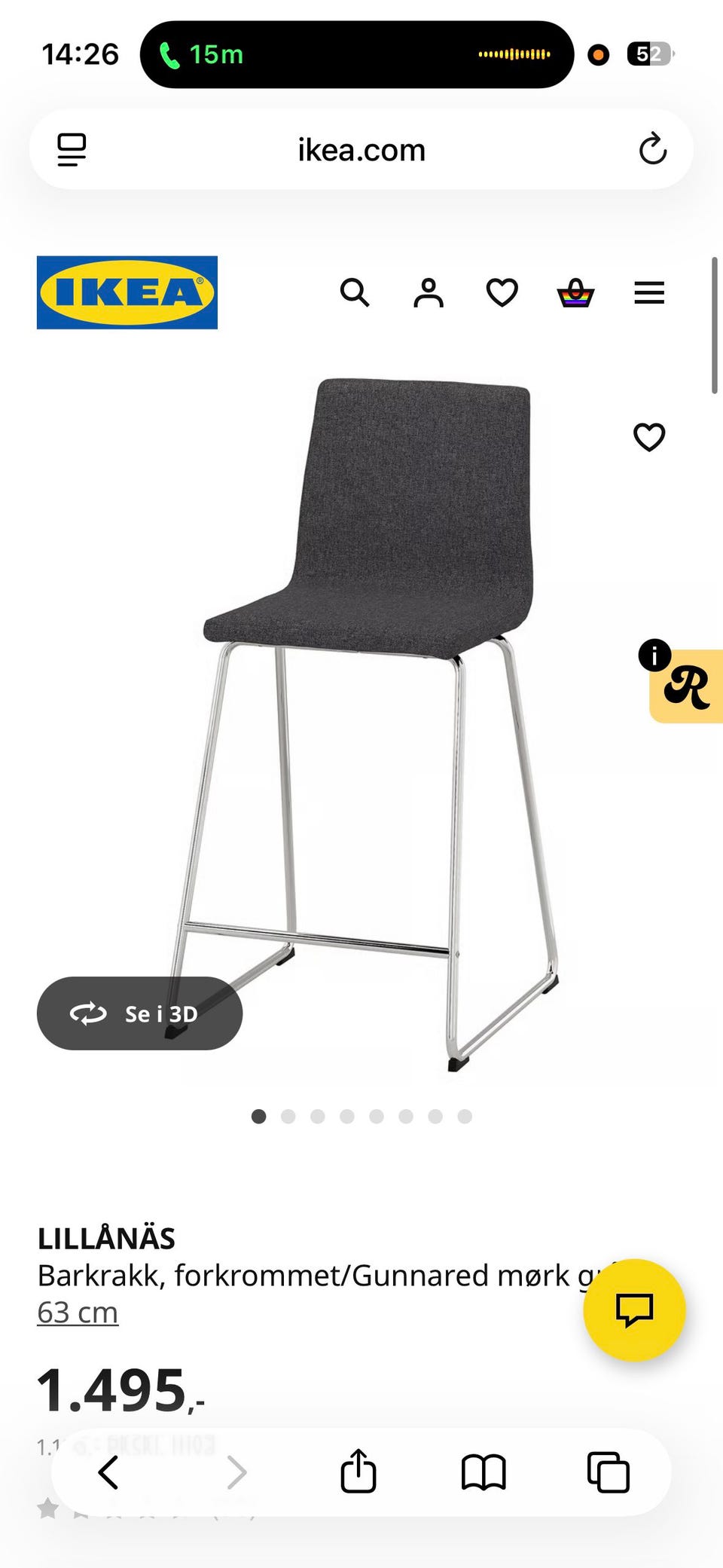Tap the ikea.com address bar

pos(361,150)
